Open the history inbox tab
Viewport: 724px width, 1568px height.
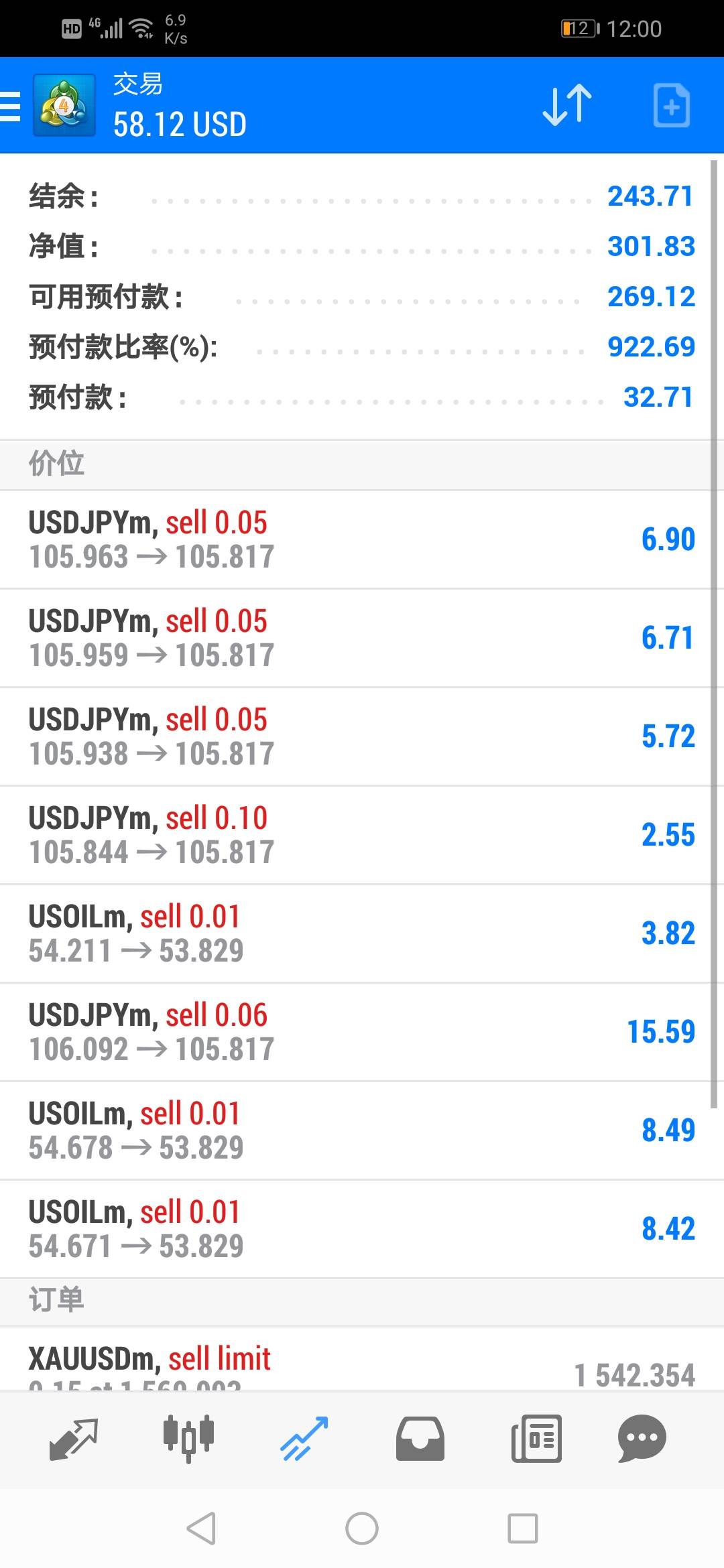420,1439
